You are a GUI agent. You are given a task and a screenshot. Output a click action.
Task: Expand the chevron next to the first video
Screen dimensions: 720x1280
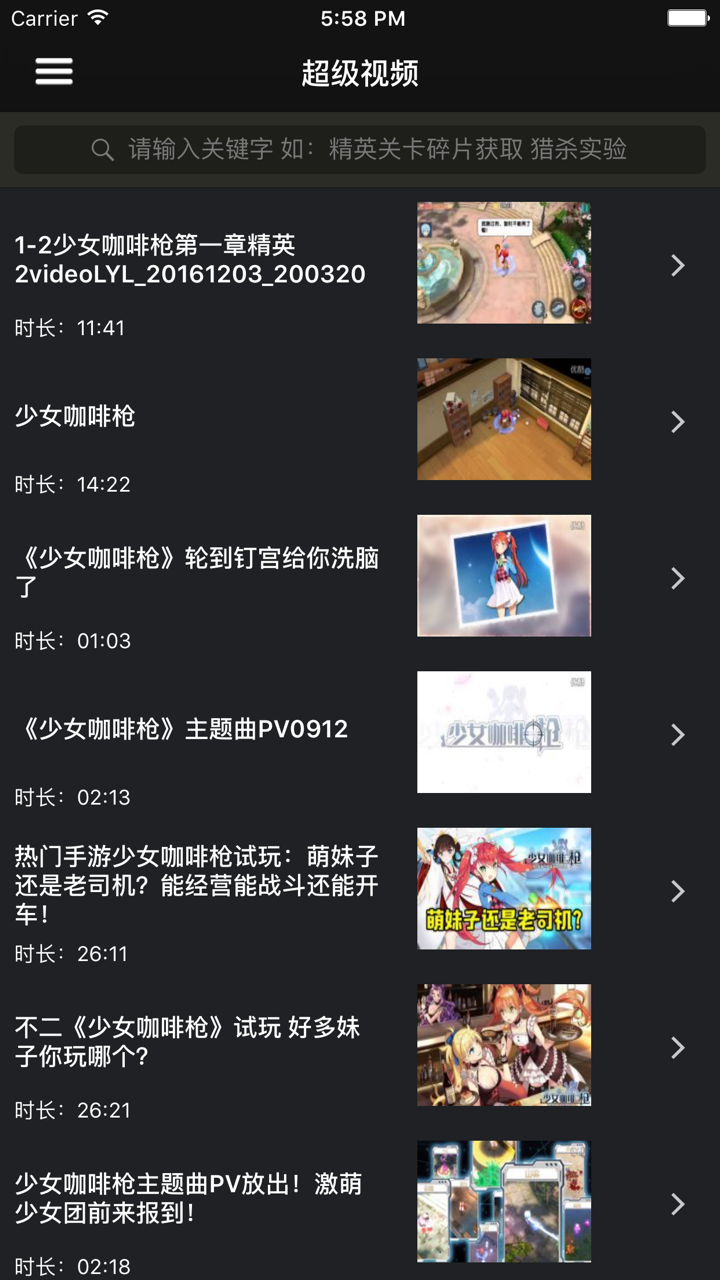pyautogui.click(x=679, y=263)
